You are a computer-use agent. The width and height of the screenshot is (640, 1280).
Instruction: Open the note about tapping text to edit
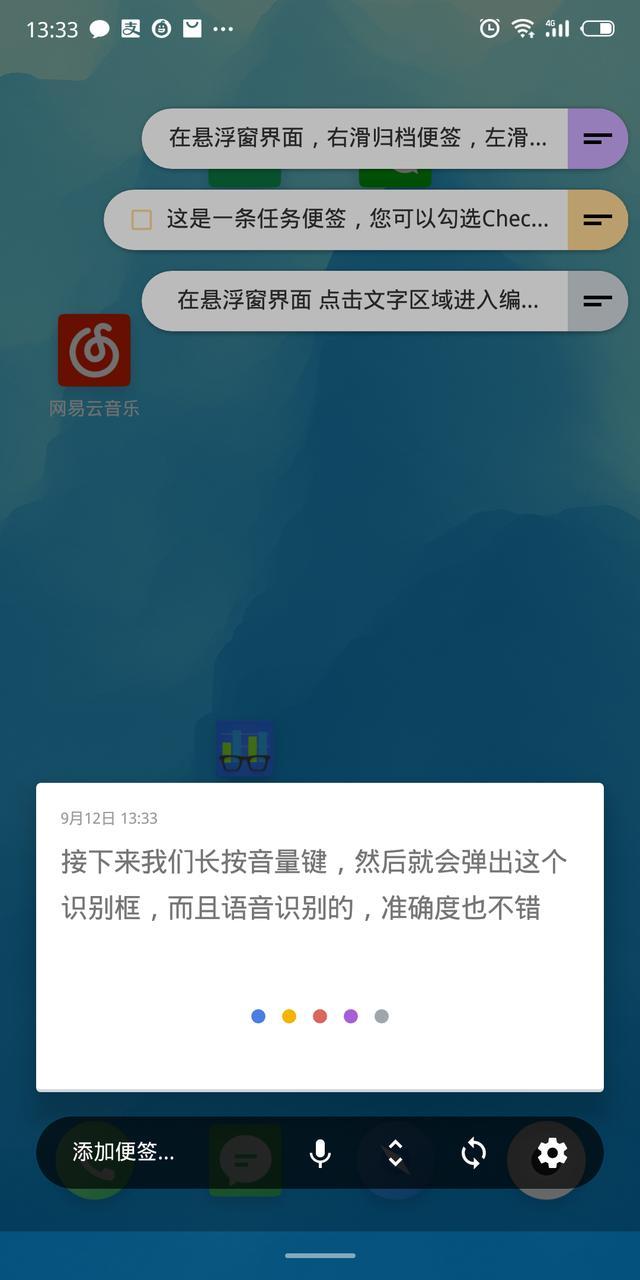[357, 300]
